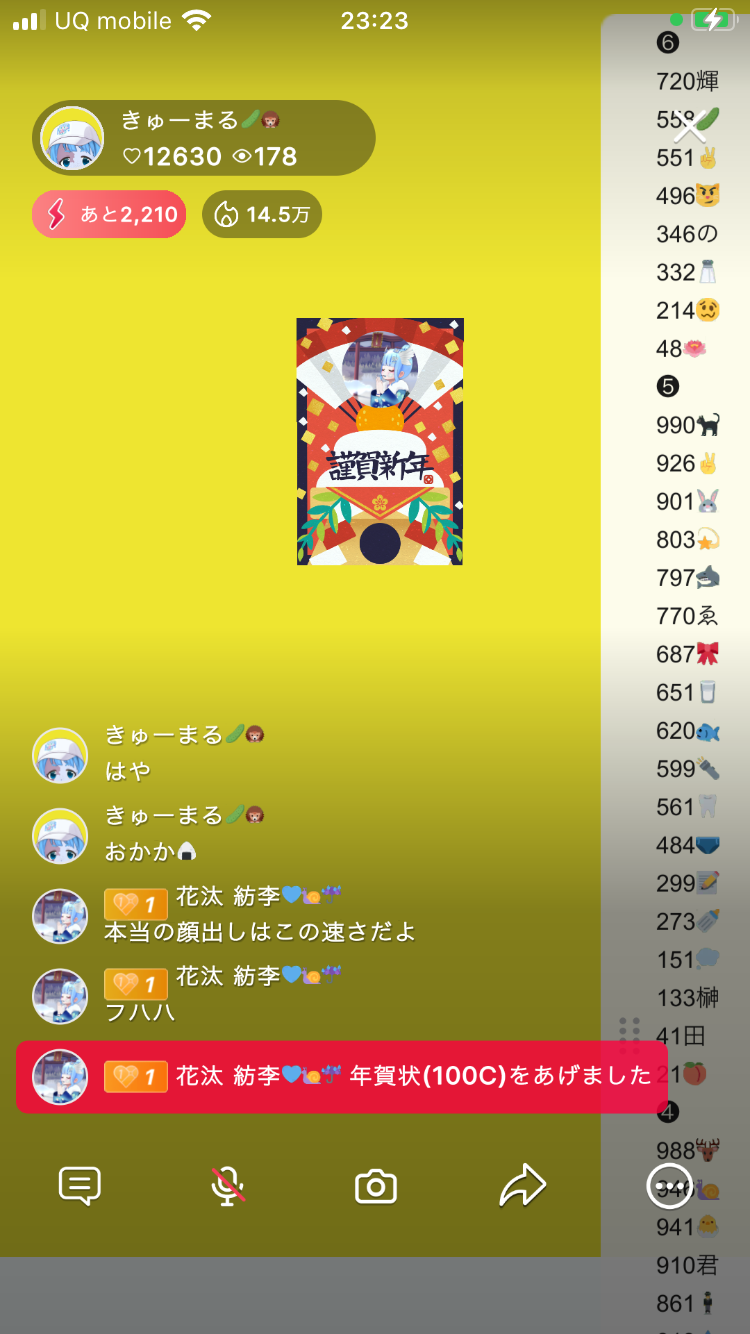Open the three-dots more menu
750x1334 pixels.
(669, 1187)
